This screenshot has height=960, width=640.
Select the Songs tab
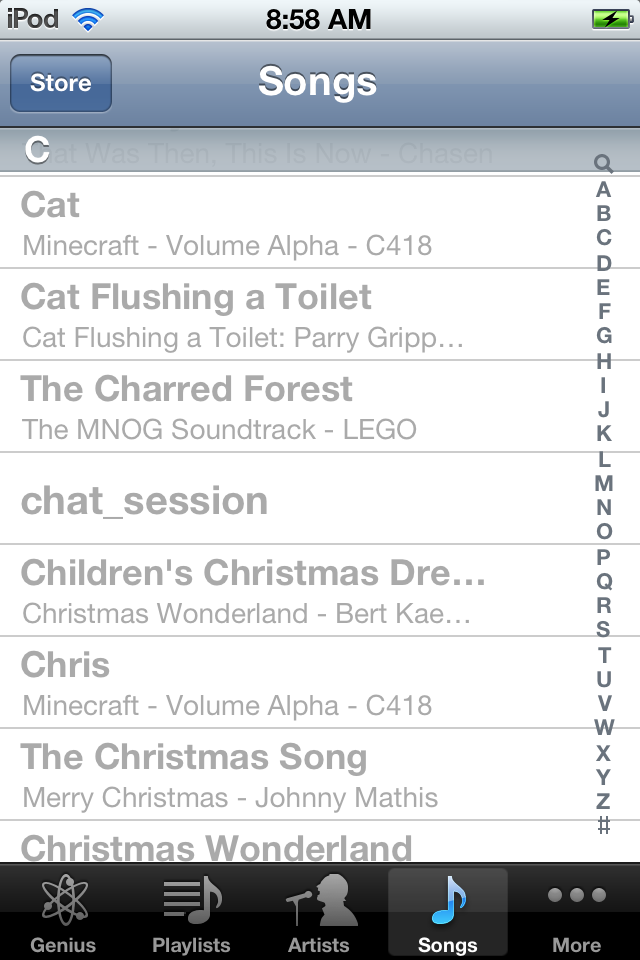(x=447, y=914)
